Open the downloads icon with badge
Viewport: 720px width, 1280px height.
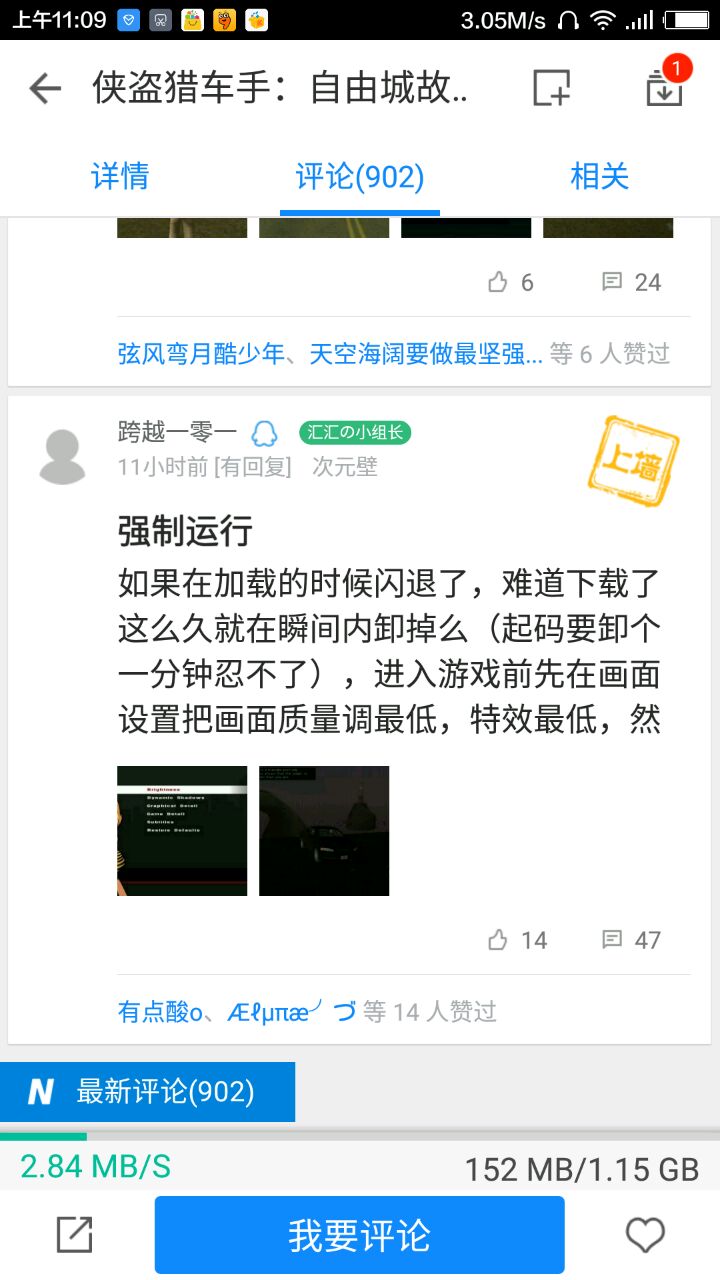[x=664, y=87]
